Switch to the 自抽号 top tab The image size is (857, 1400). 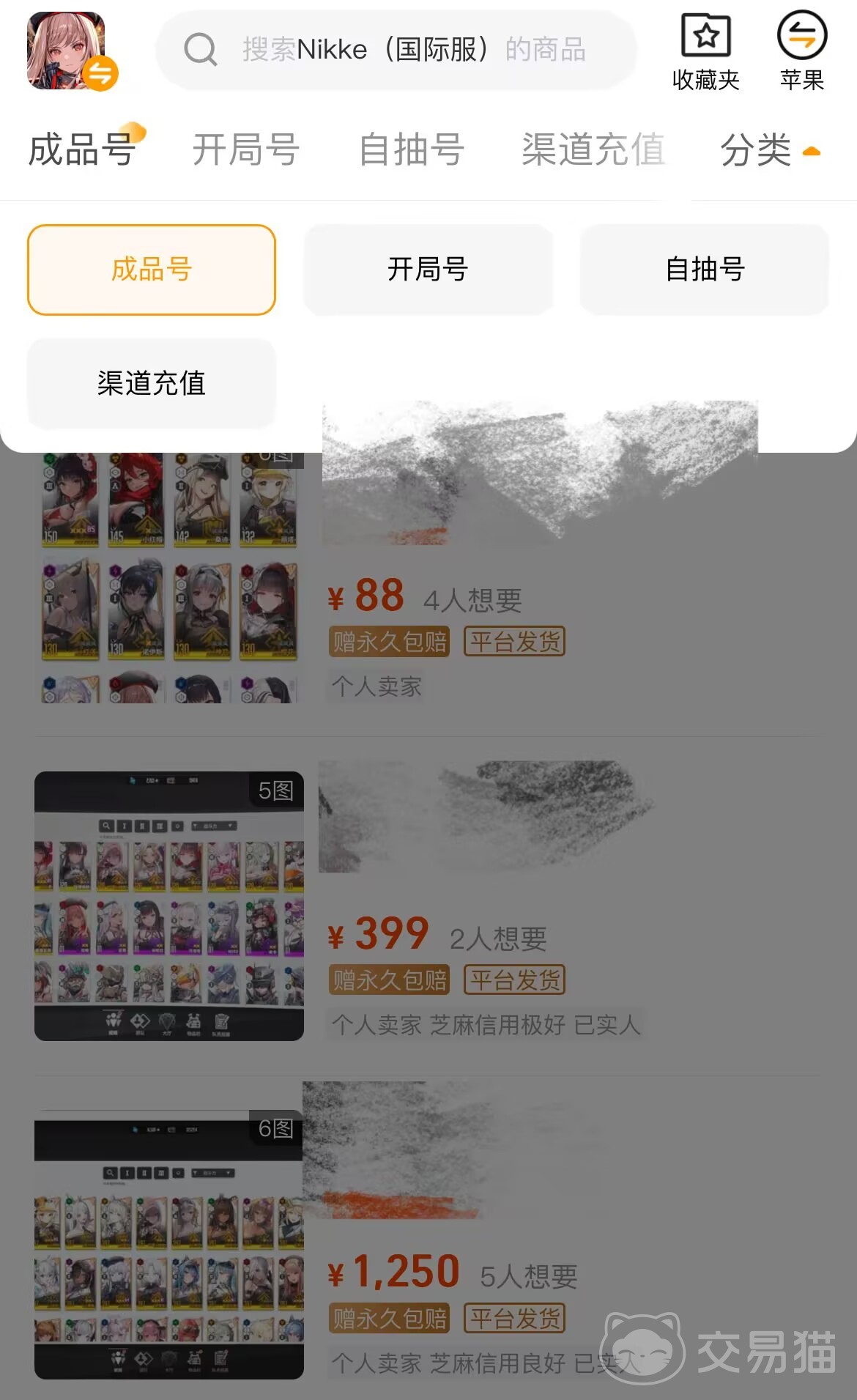(x=411, y=149)
